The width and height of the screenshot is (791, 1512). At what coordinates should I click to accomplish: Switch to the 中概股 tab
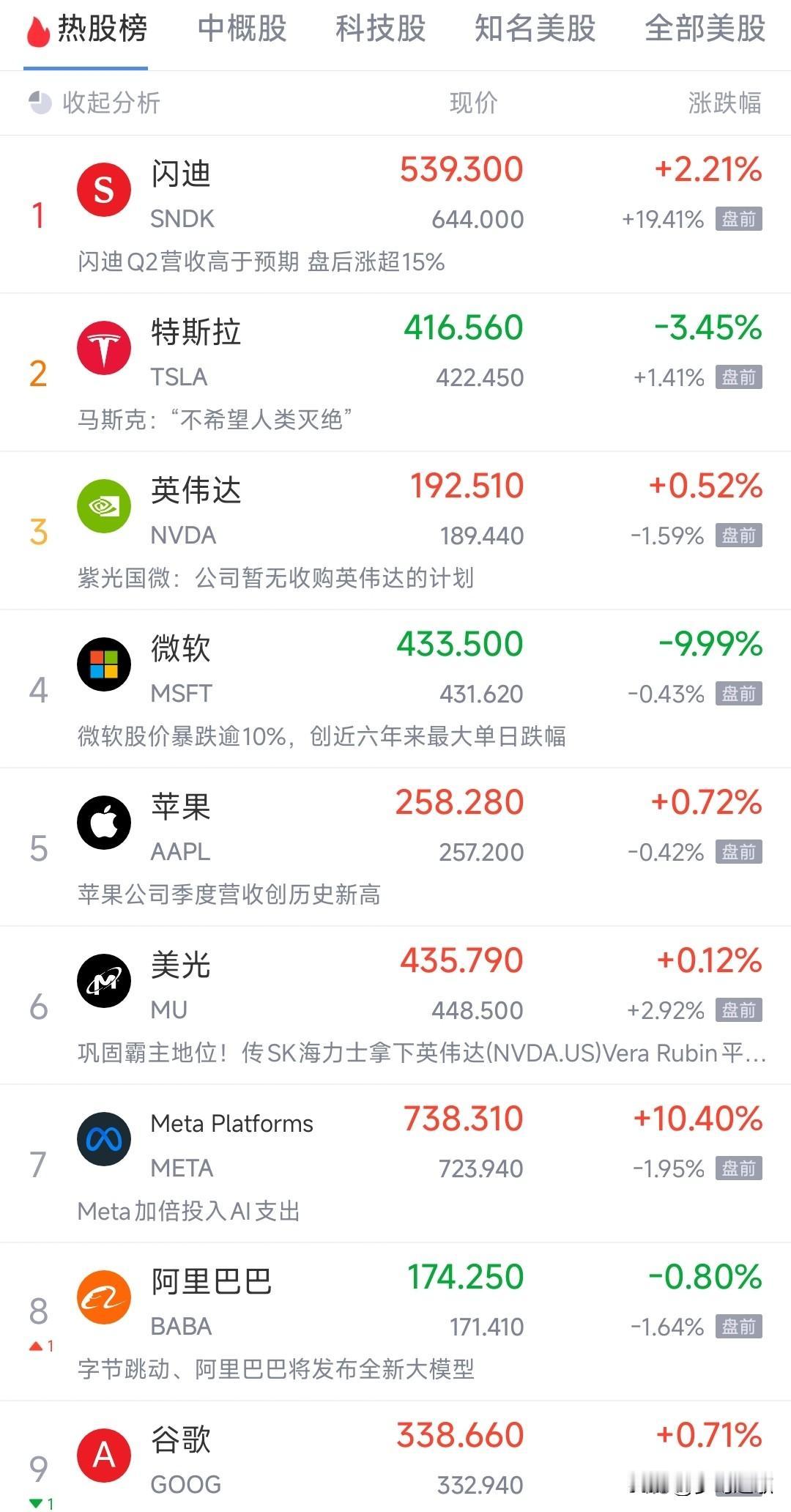tap(240, 29)
